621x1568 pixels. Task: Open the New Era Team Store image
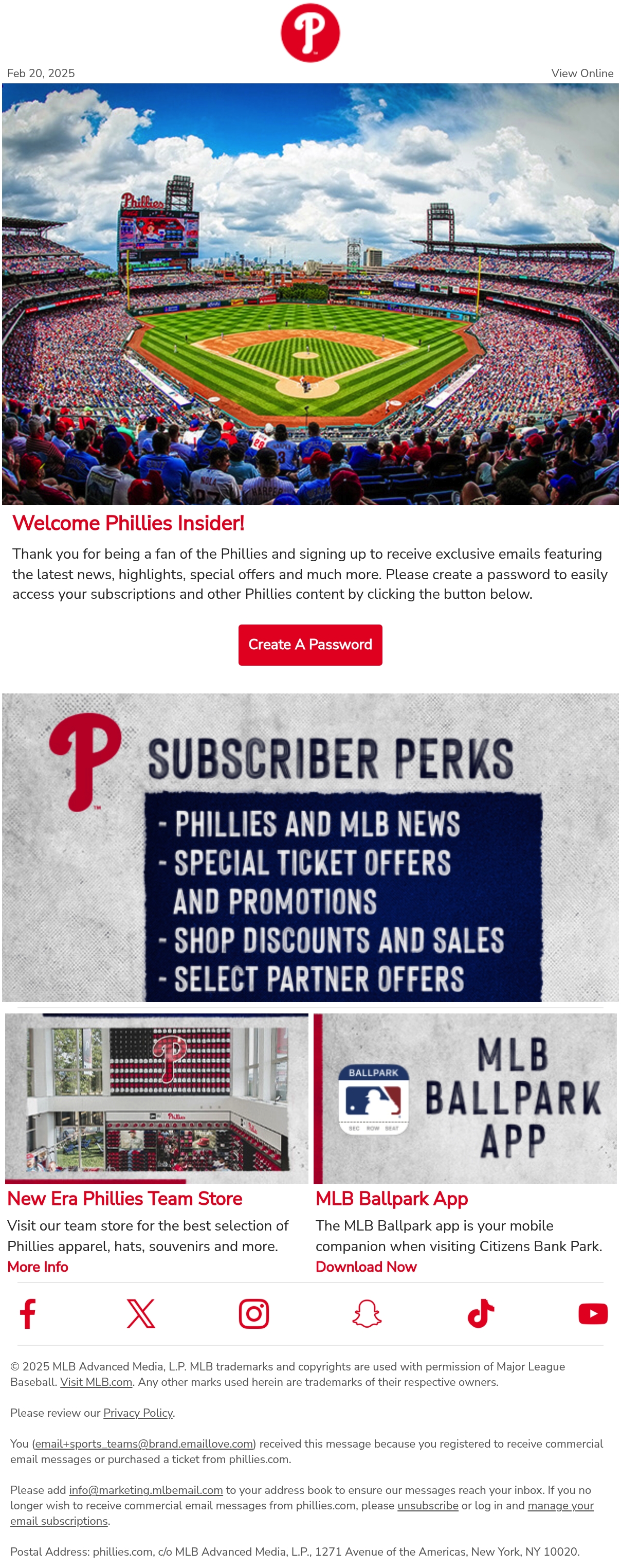point(157,1098)
